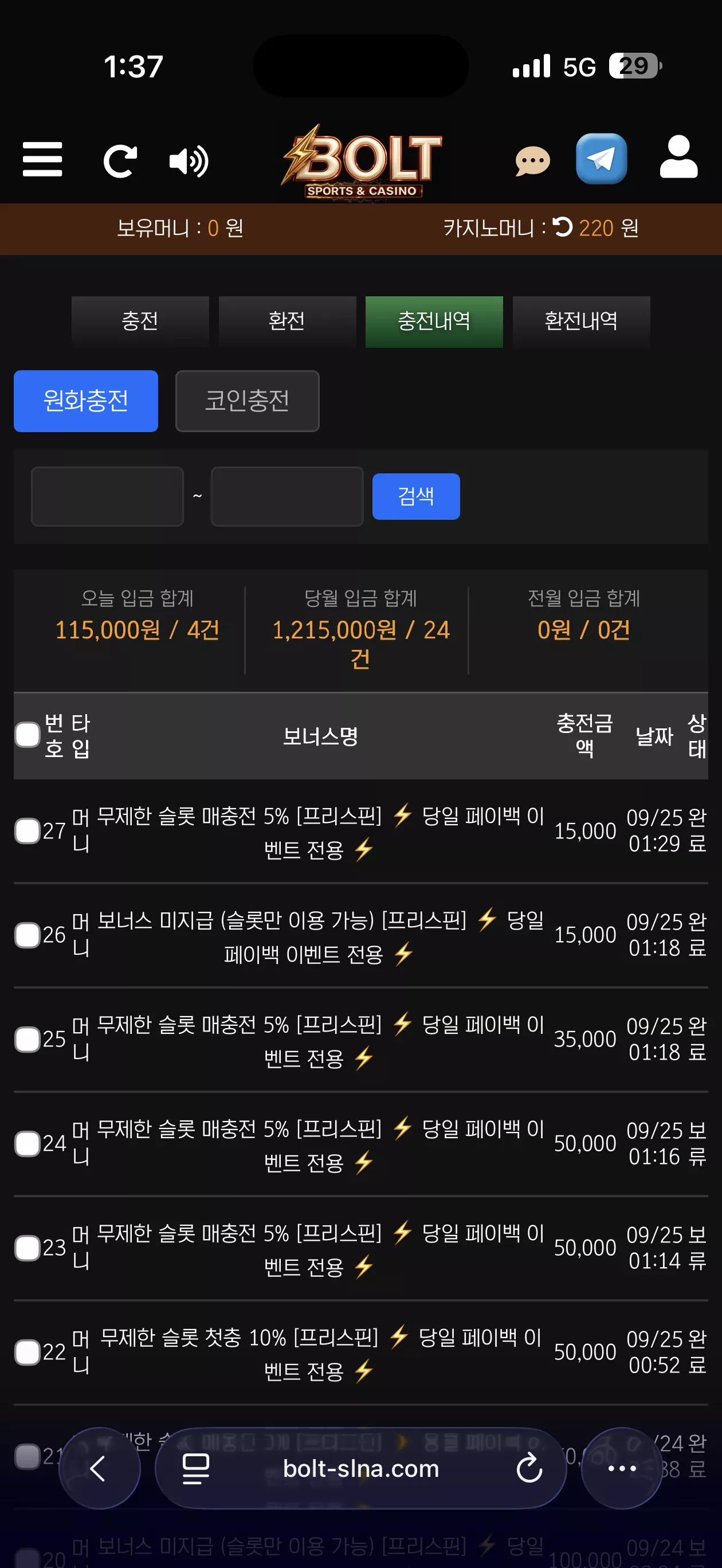
Task: Check the box for entry number 27
Action: pyautogui.click(x=28, y=831)
